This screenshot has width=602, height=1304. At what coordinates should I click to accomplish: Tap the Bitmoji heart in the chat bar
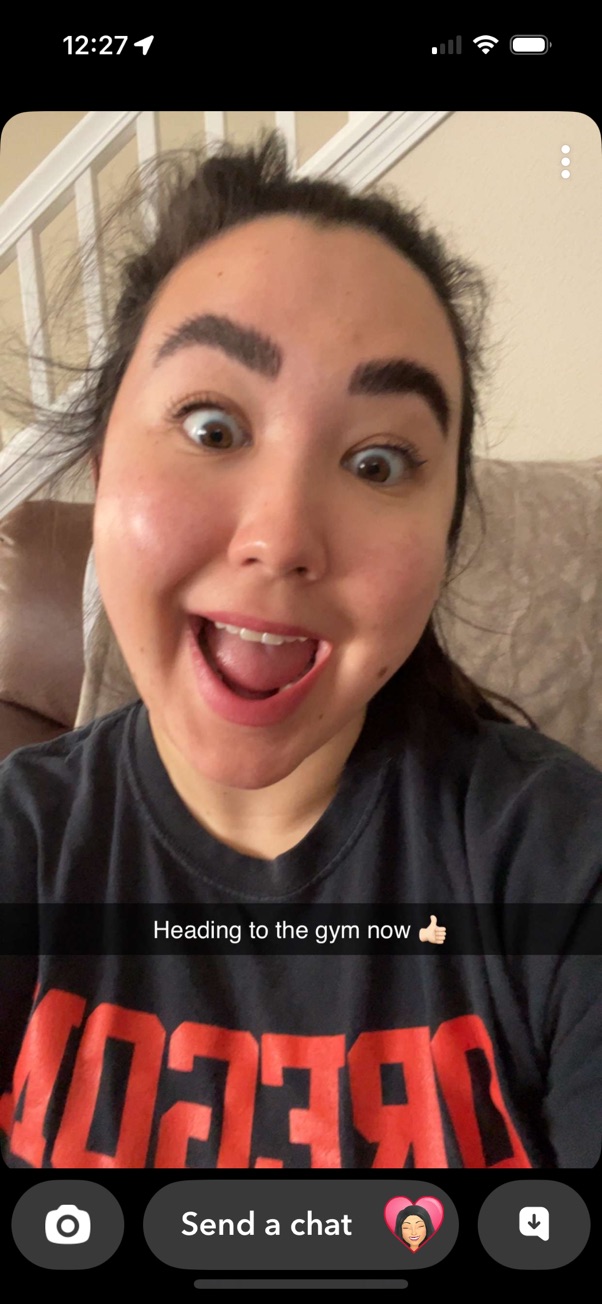(x=414, y=1225)
